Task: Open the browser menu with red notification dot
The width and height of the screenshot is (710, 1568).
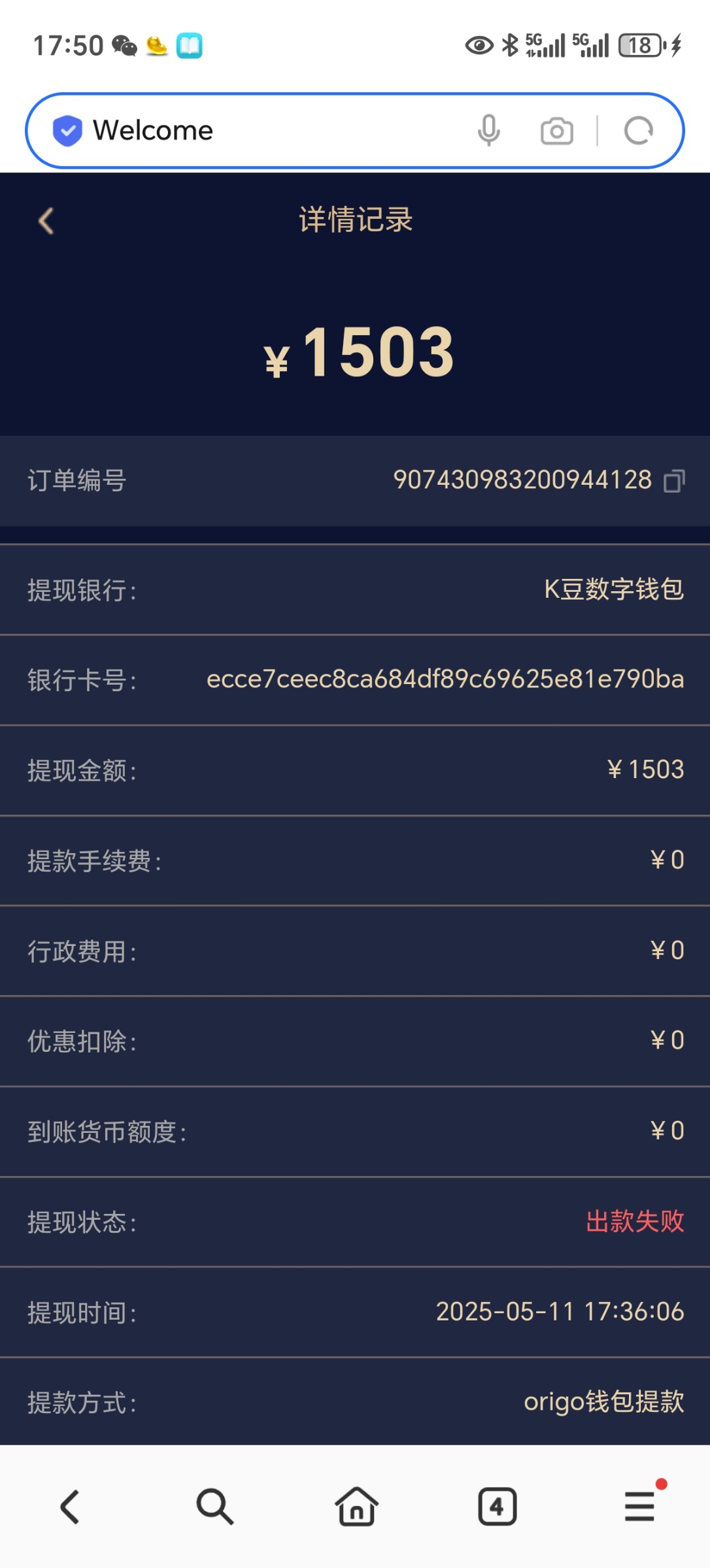Action: pos(639,1508)
